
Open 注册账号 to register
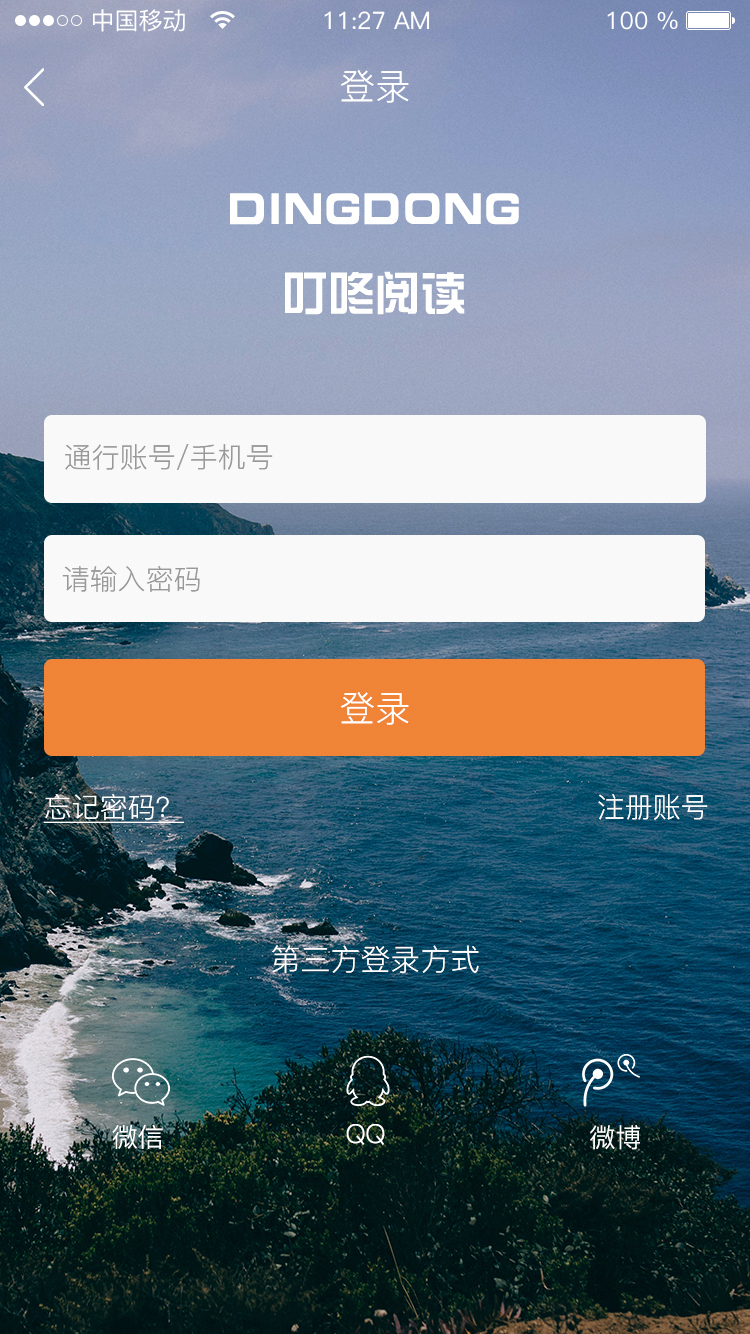(652, 807)
